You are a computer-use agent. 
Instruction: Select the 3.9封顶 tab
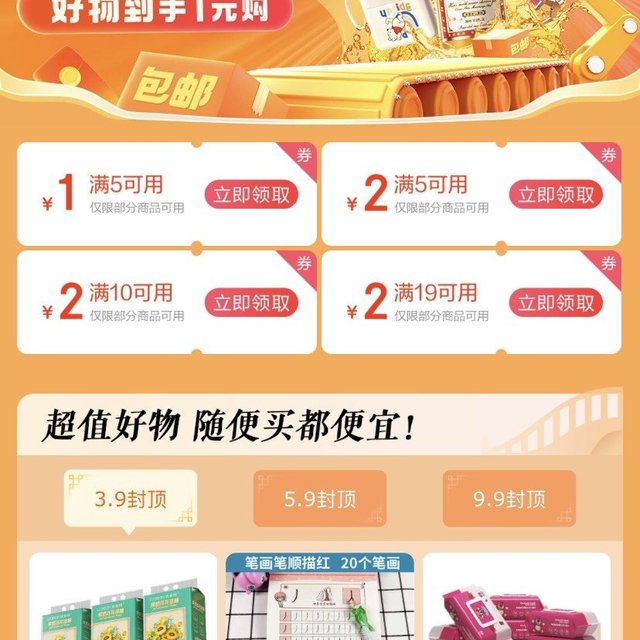point(131,499)
